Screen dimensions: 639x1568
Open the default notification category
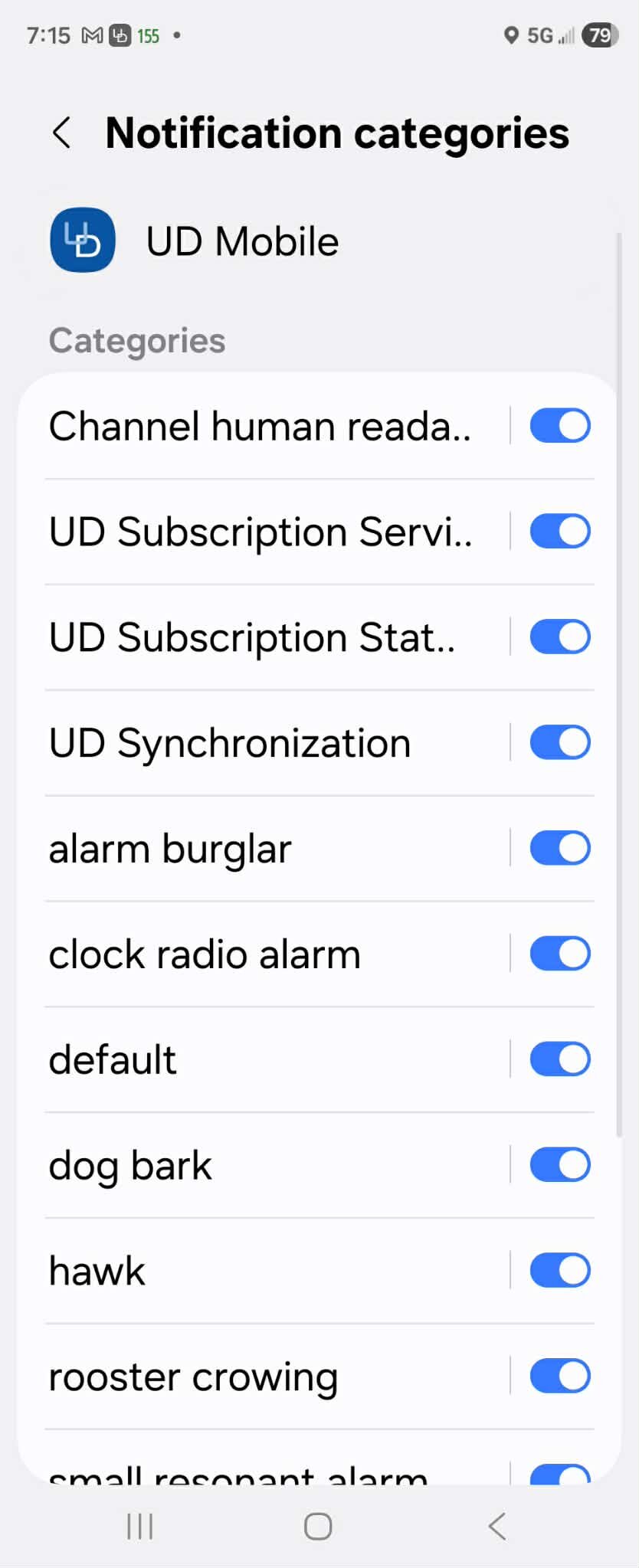click(113, 1061)
